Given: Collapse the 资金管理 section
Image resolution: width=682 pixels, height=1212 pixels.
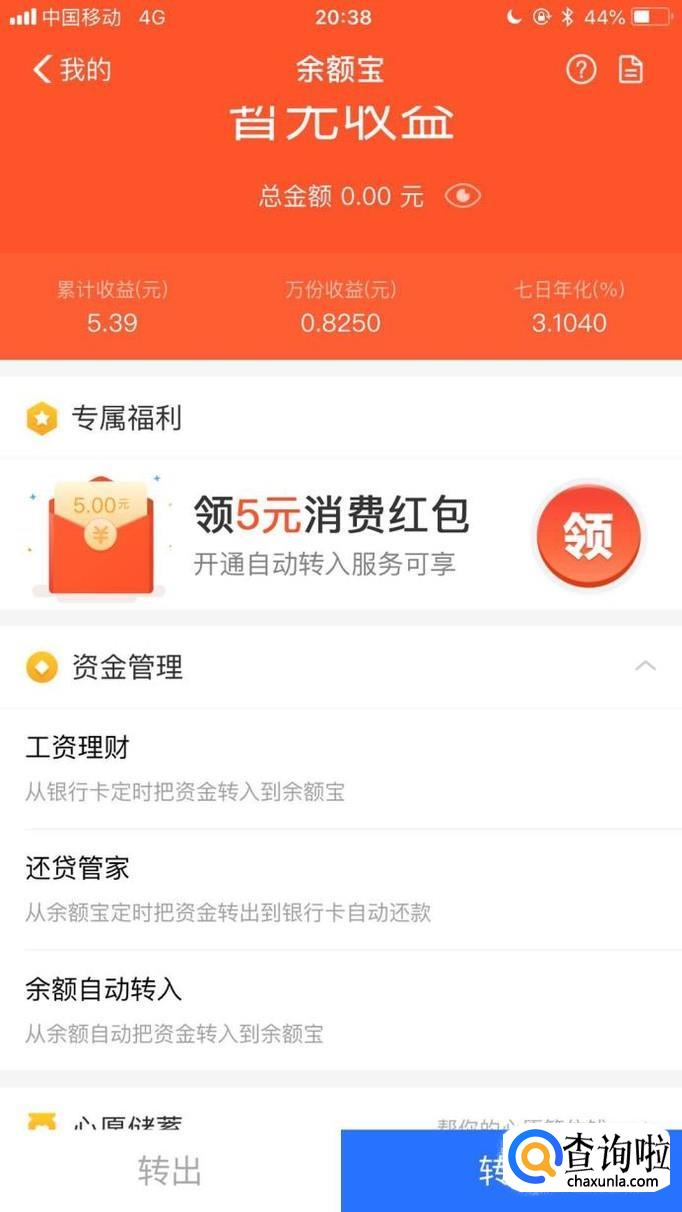Looking at the screenshot, I should click(646, 666).
